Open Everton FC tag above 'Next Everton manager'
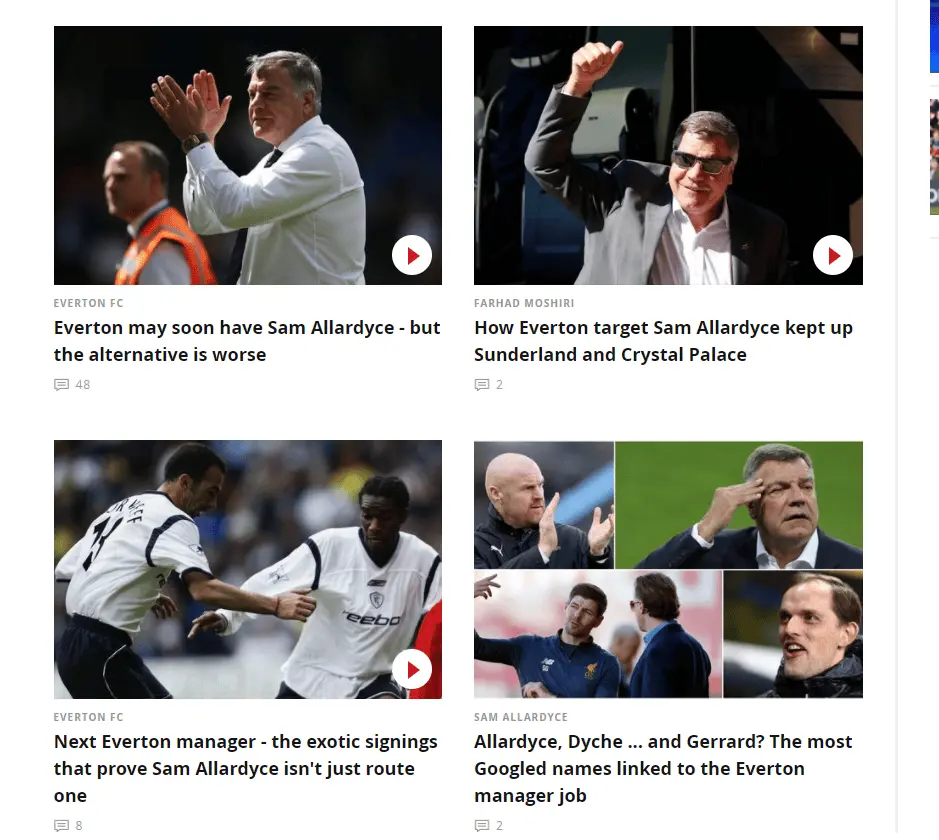This screenshot has width=939, height=840. (x=88, y=717)
